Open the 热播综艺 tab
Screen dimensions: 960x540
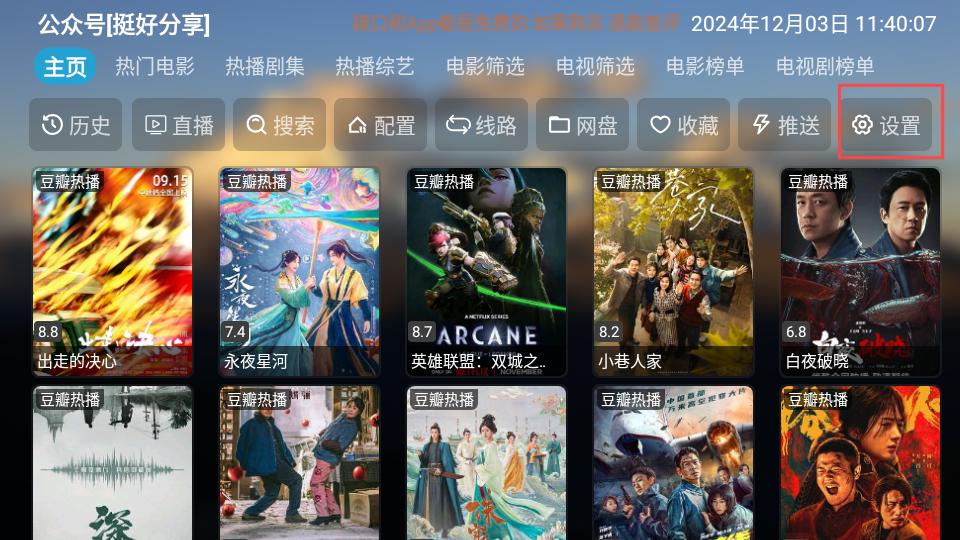click(x=375, y=67)
